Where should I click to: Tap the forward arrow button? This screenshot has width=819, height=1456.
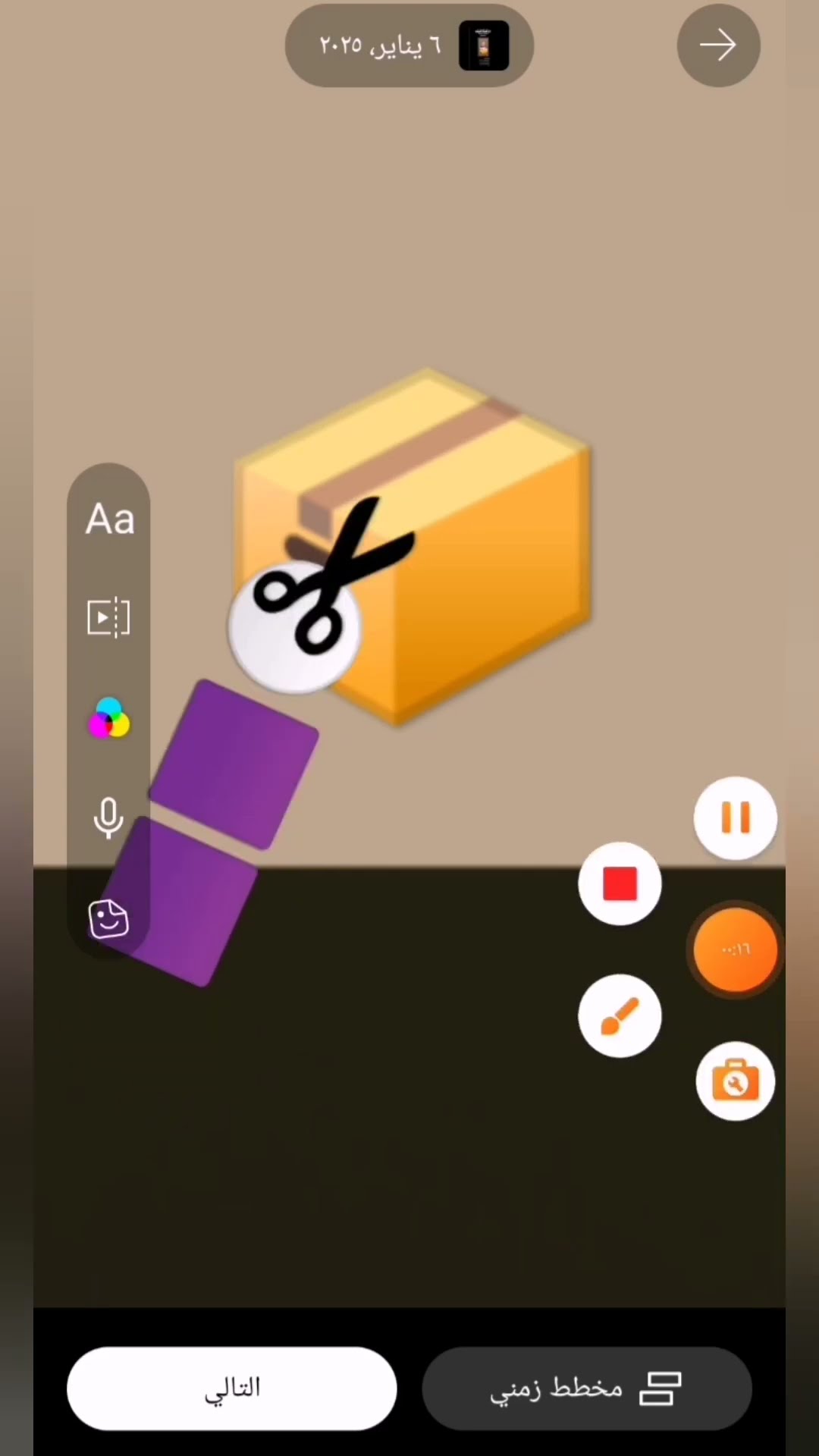tap(718, 45)
